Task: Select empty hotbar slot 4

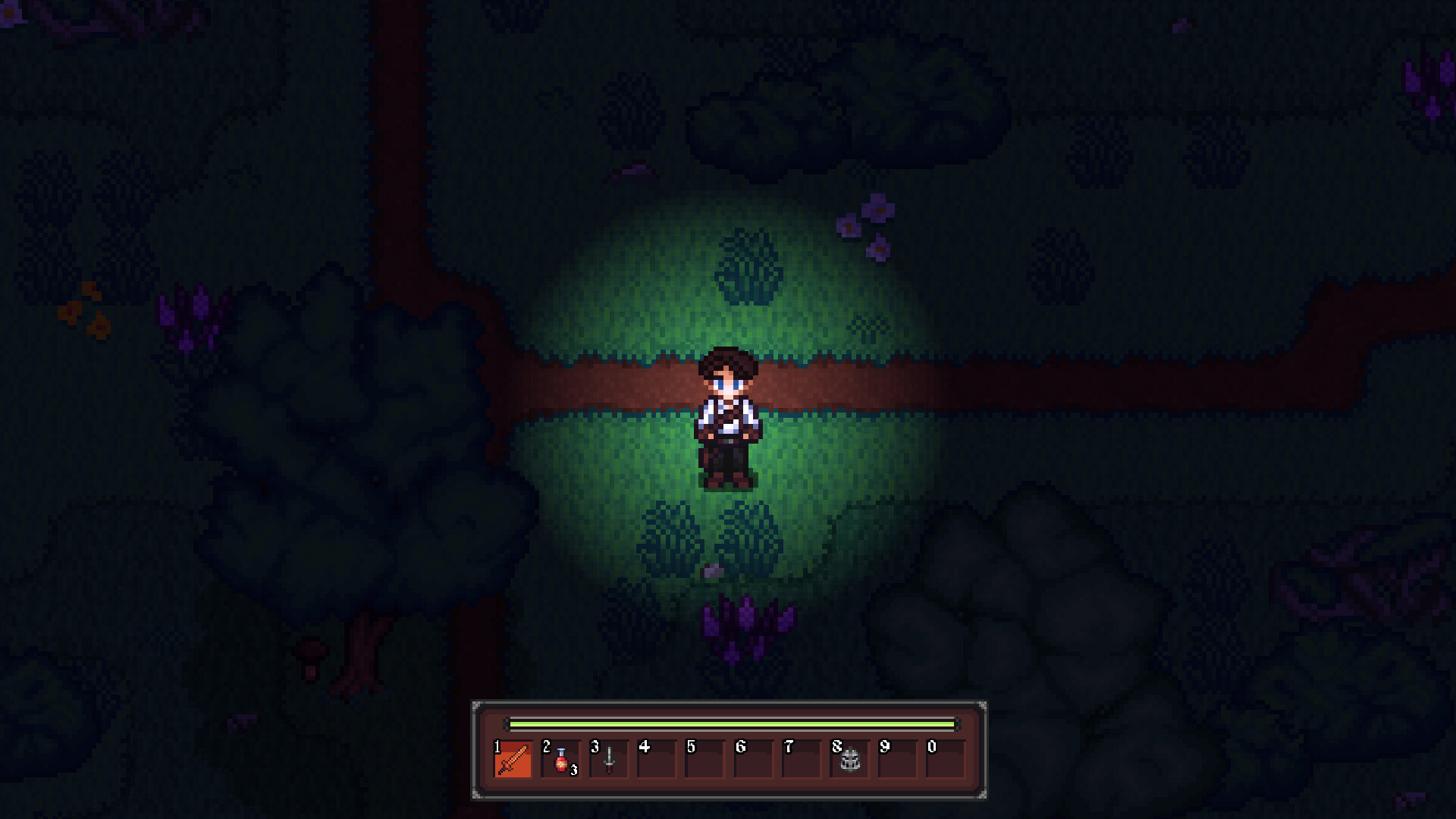Action: tap(657, 759)
